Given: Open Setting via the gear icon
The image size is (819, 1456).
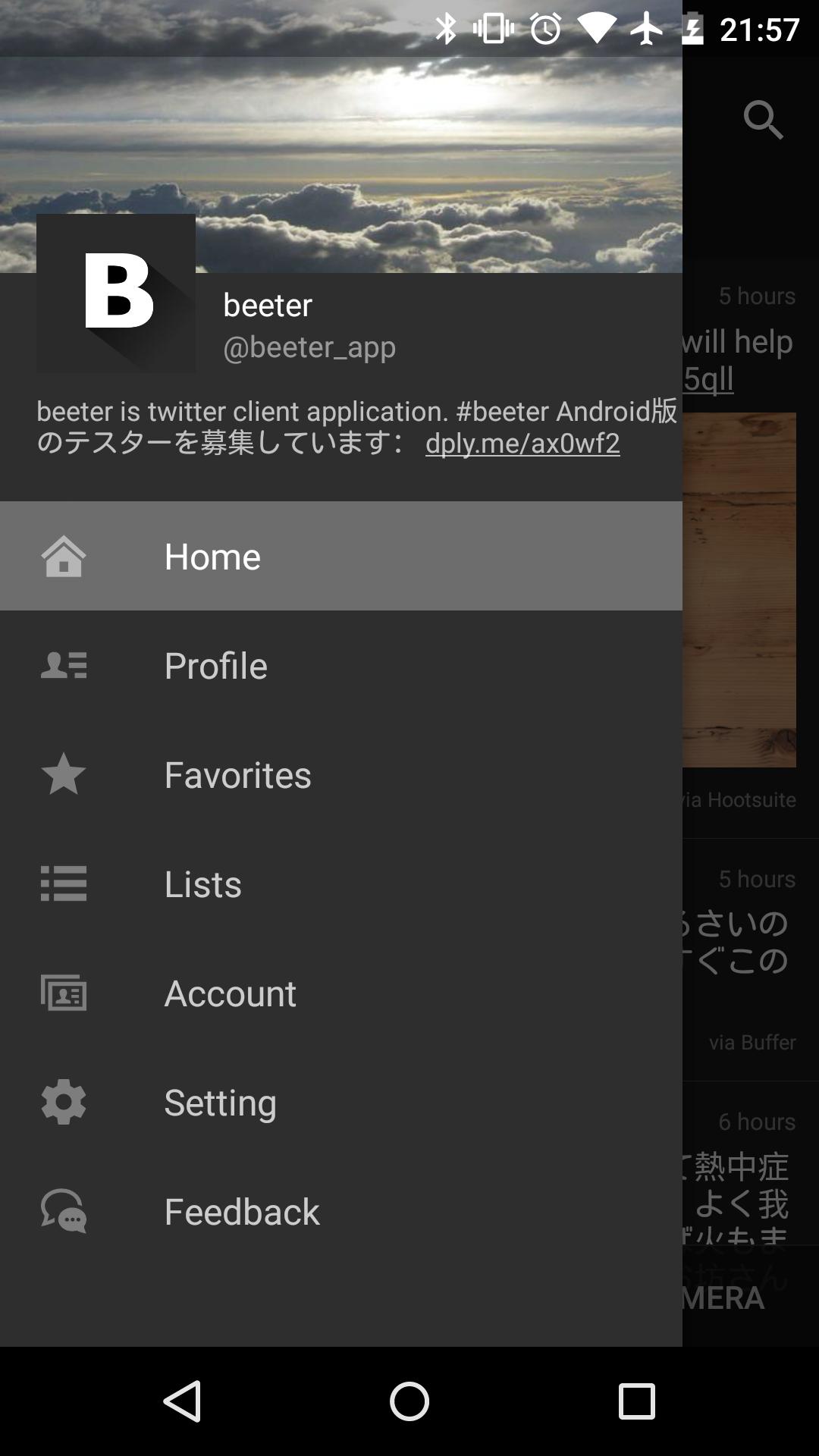Looking at the screenshot, I should point(64,1102).
